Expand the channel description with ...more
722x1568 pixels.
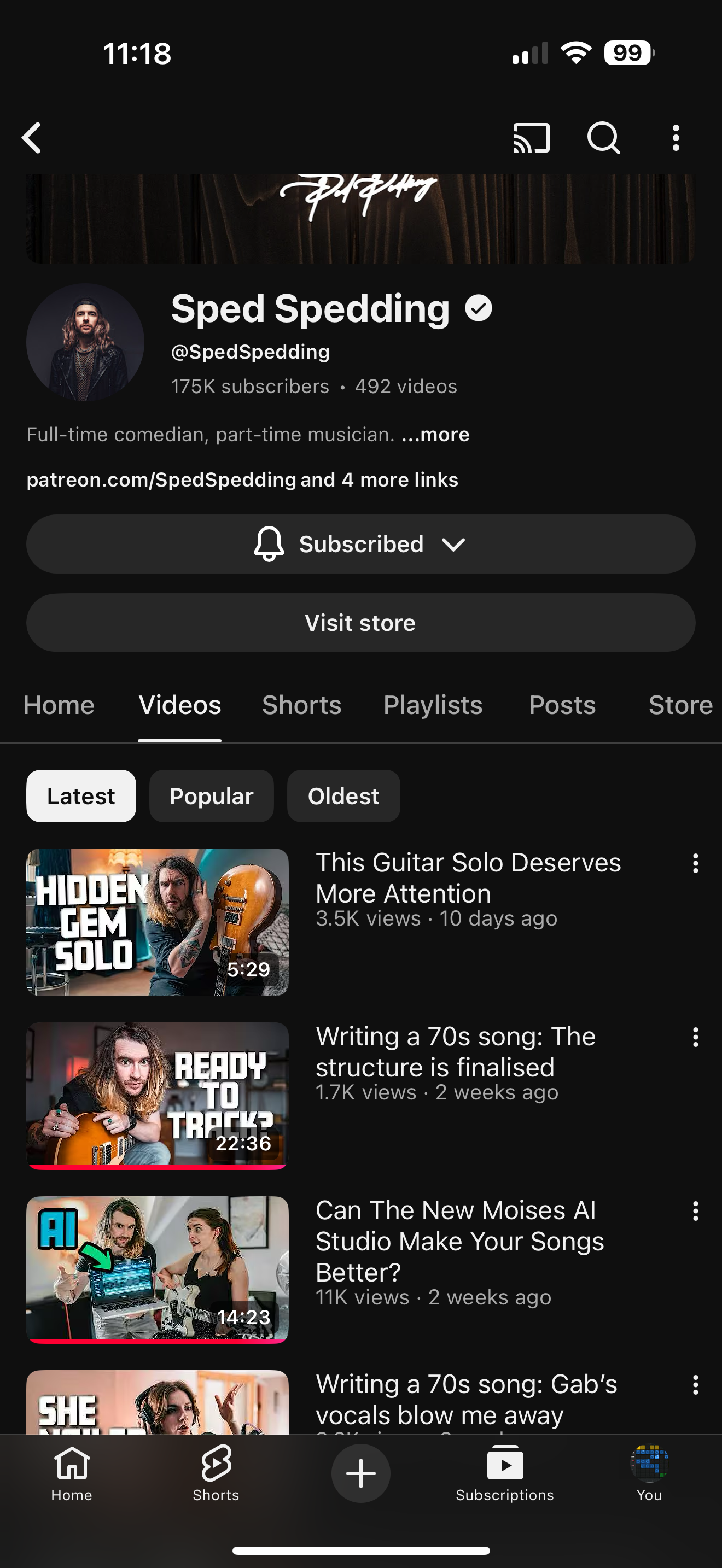435,435
